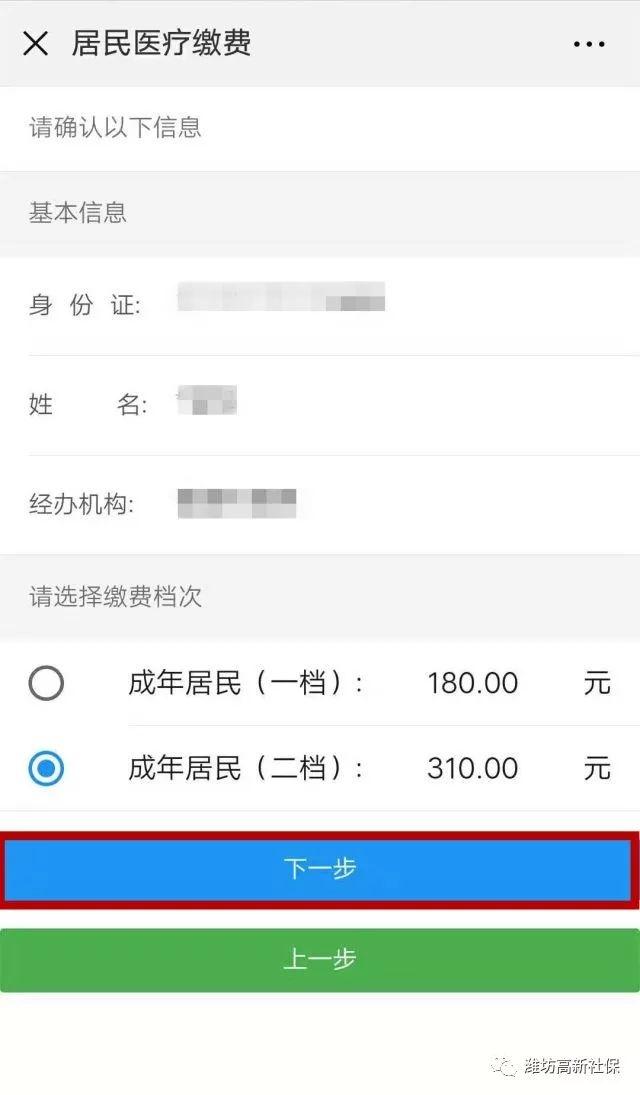Screen dimensions: 640x1095
Task: Open the three-dot more options menu
Action: click(x=589, y=44)
